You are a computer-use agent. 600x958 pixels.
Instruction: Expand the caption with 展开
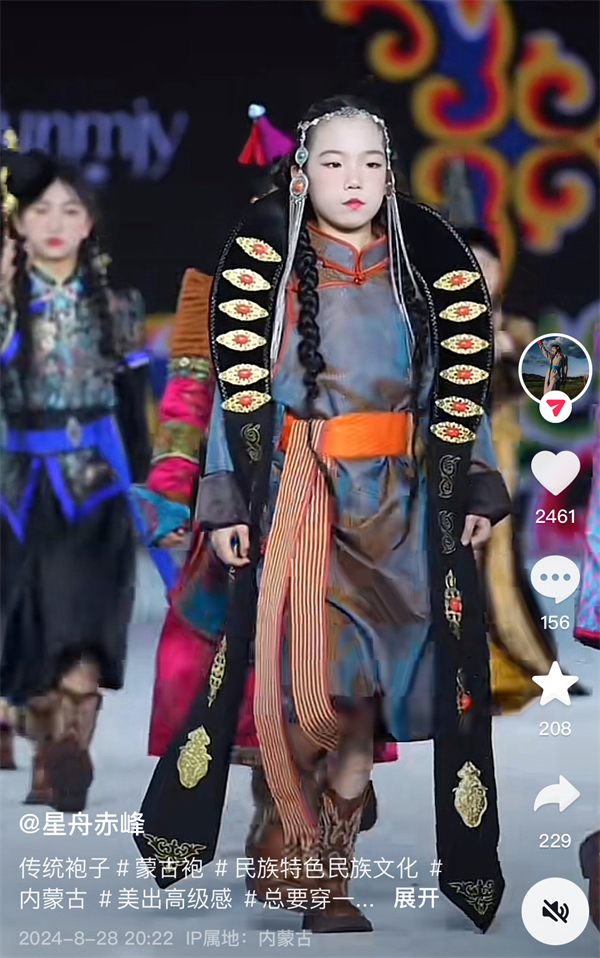(416, 898)
